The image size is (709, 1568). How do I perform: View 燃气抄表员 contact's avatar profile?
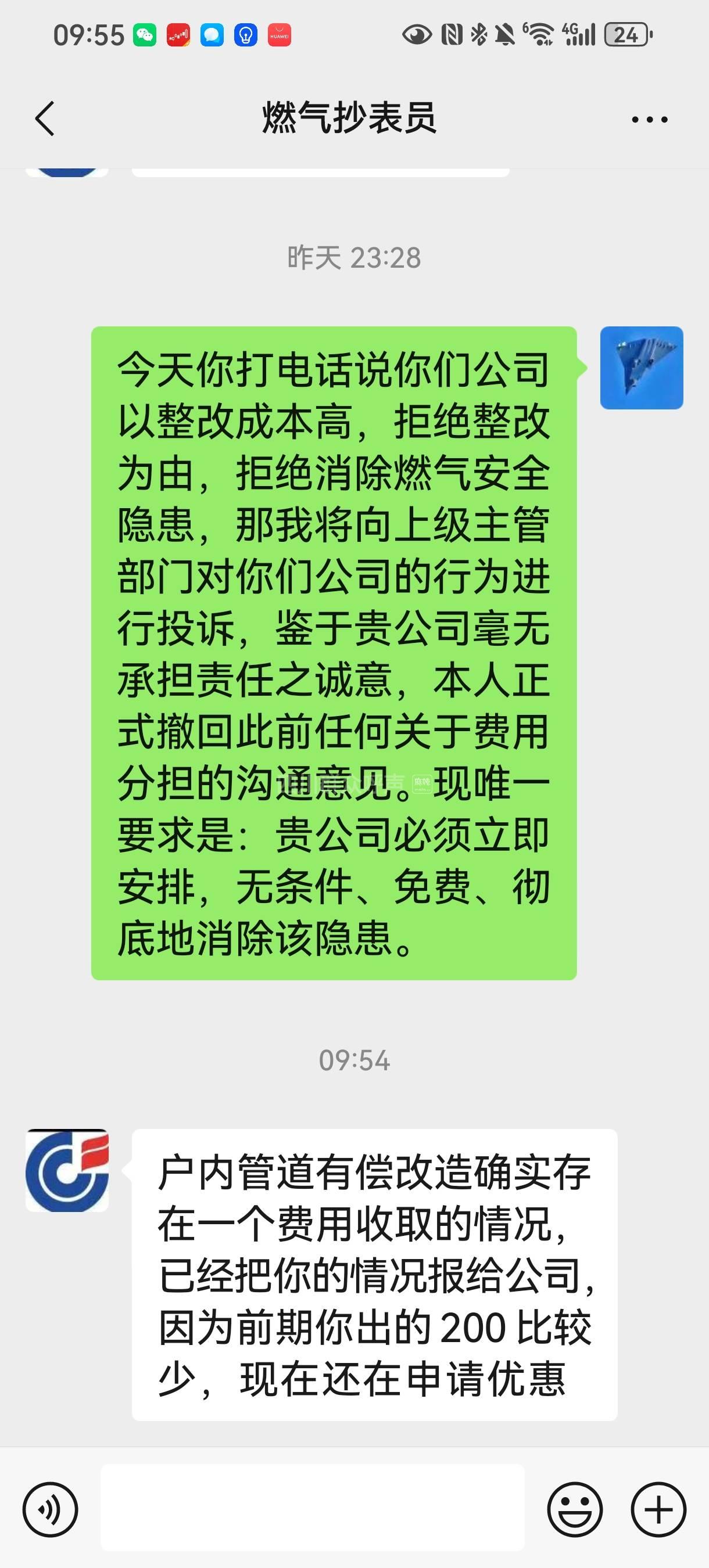pos(67,1171)
